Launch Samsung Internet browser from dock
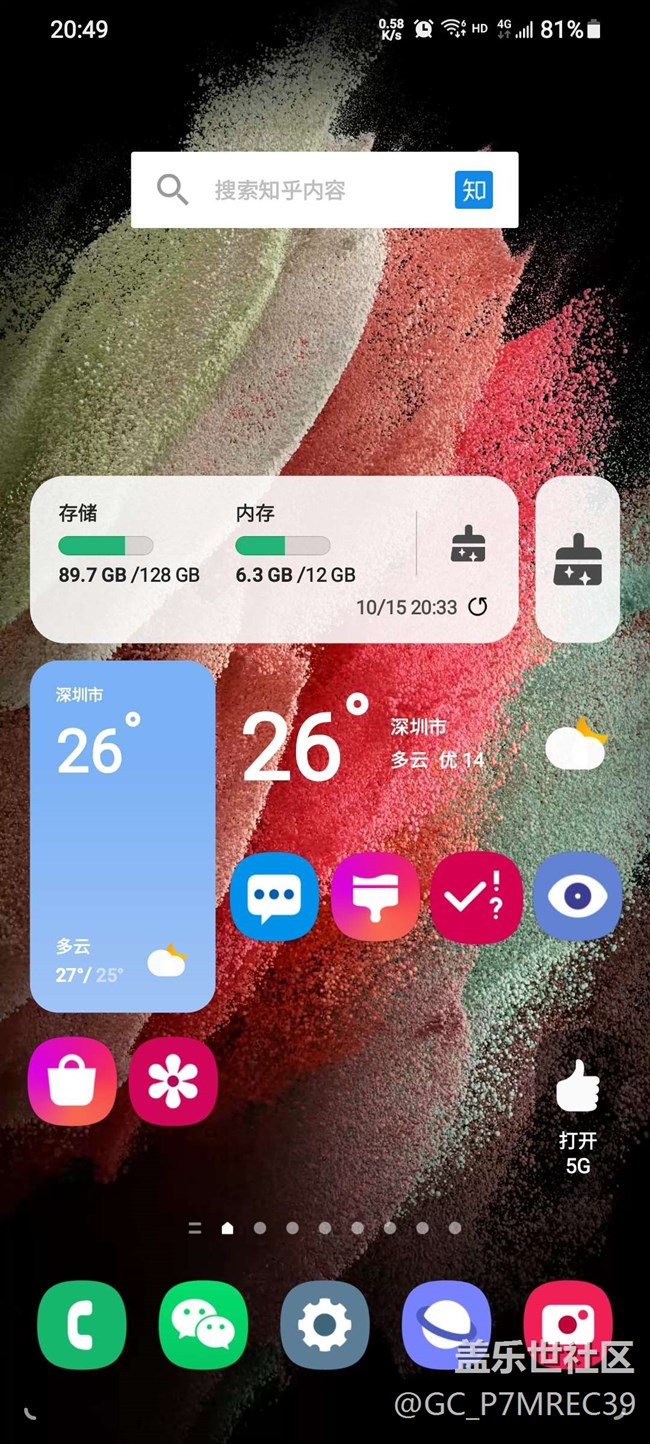 (x=446, y=1325)
